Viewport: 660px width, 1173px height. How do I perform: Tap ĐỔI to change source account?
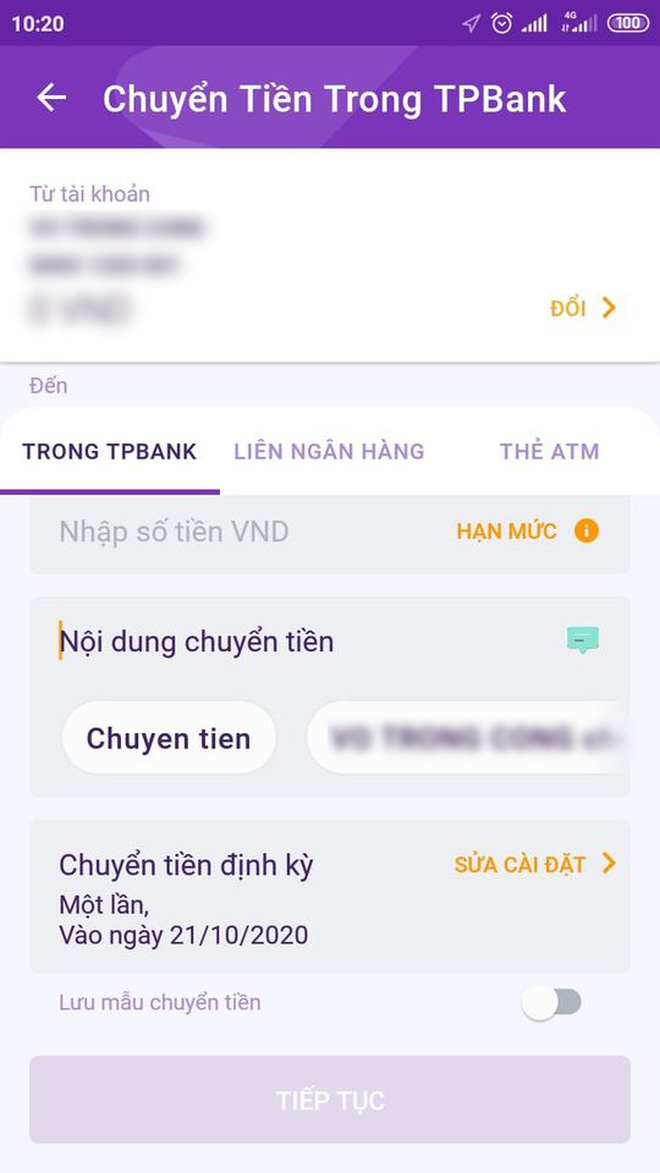click(x=583, y=308)
